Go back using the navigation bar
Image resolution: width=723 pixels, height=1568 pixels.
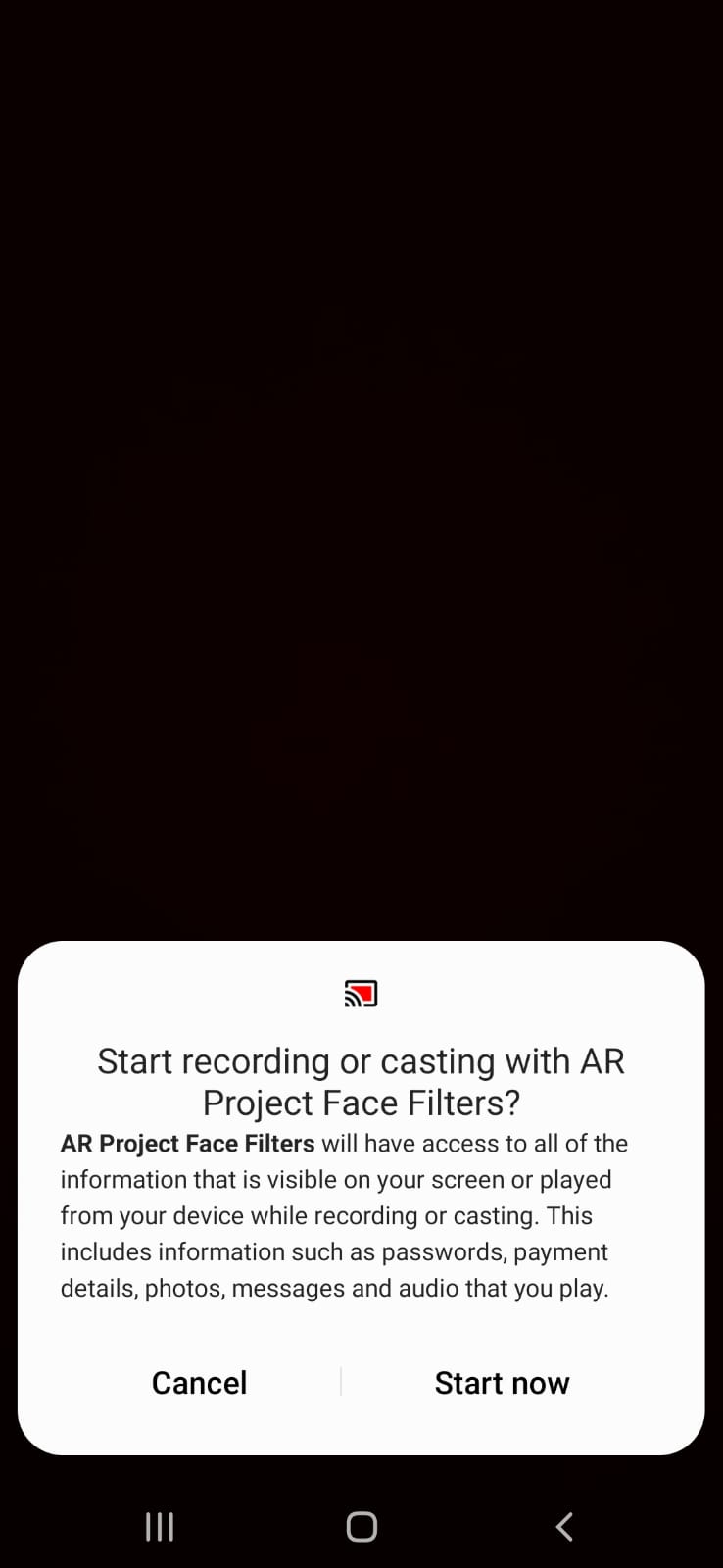coord(563,1526)
